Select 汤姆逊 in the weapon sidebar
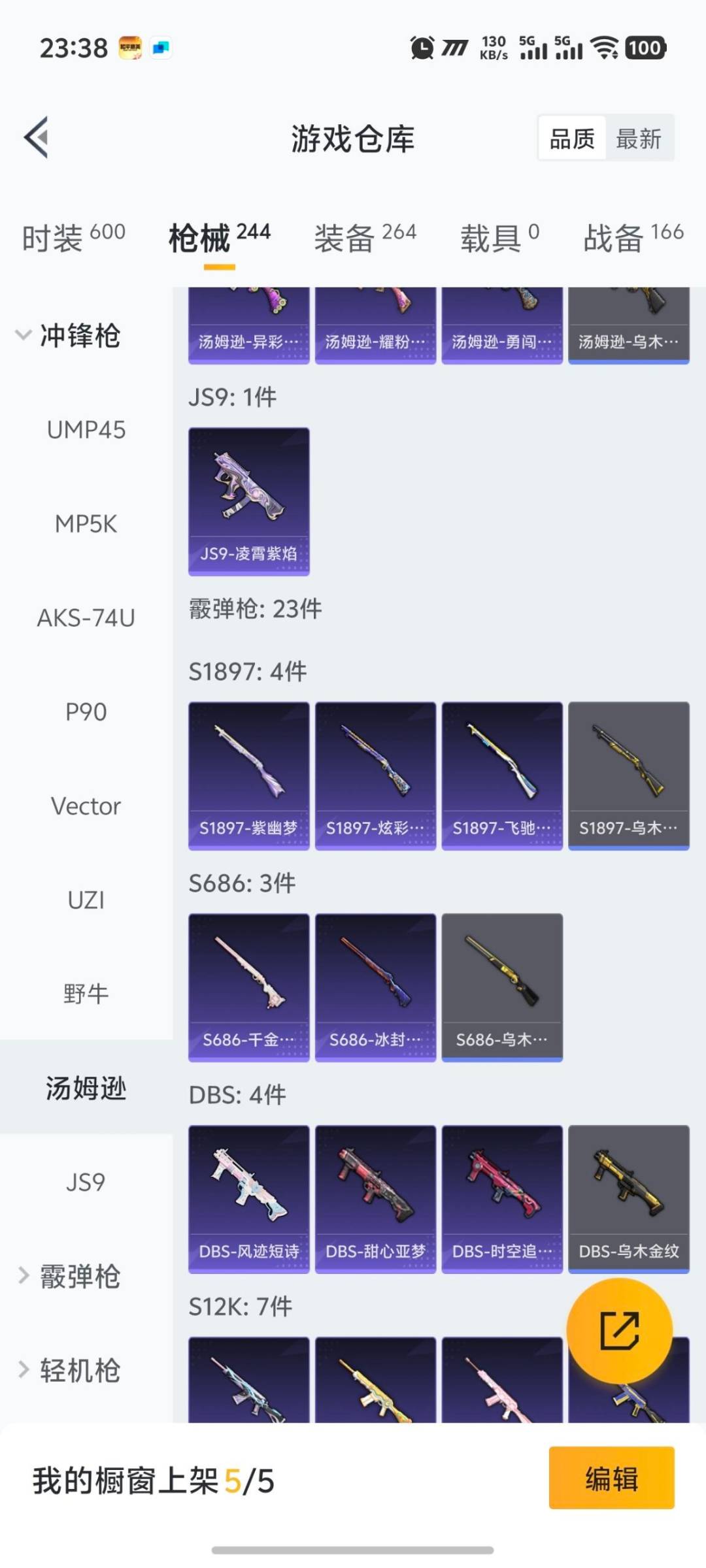706x1568 pixels. coord(85,1088)
